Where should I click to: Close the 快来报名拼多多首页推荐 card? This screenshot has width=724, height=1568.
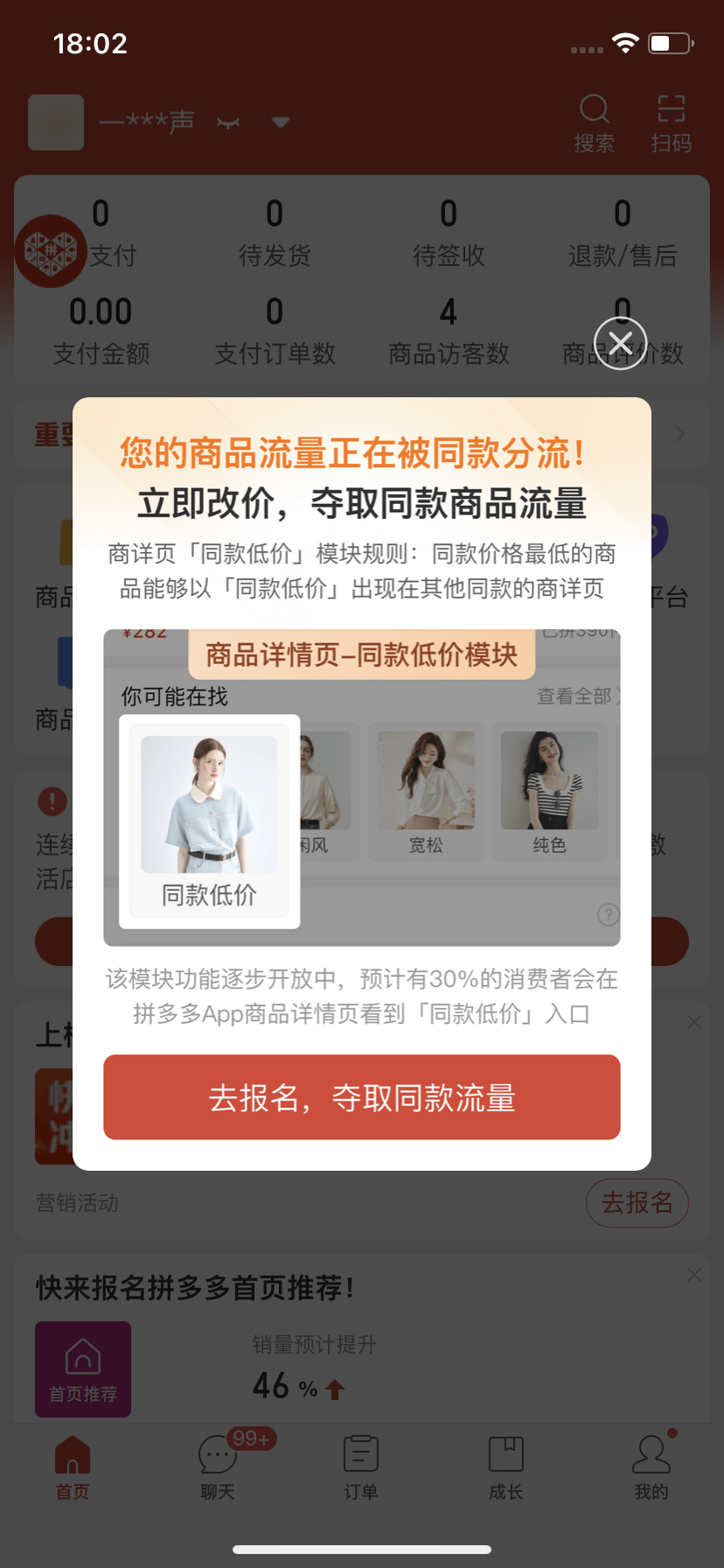pos(694,1275)
